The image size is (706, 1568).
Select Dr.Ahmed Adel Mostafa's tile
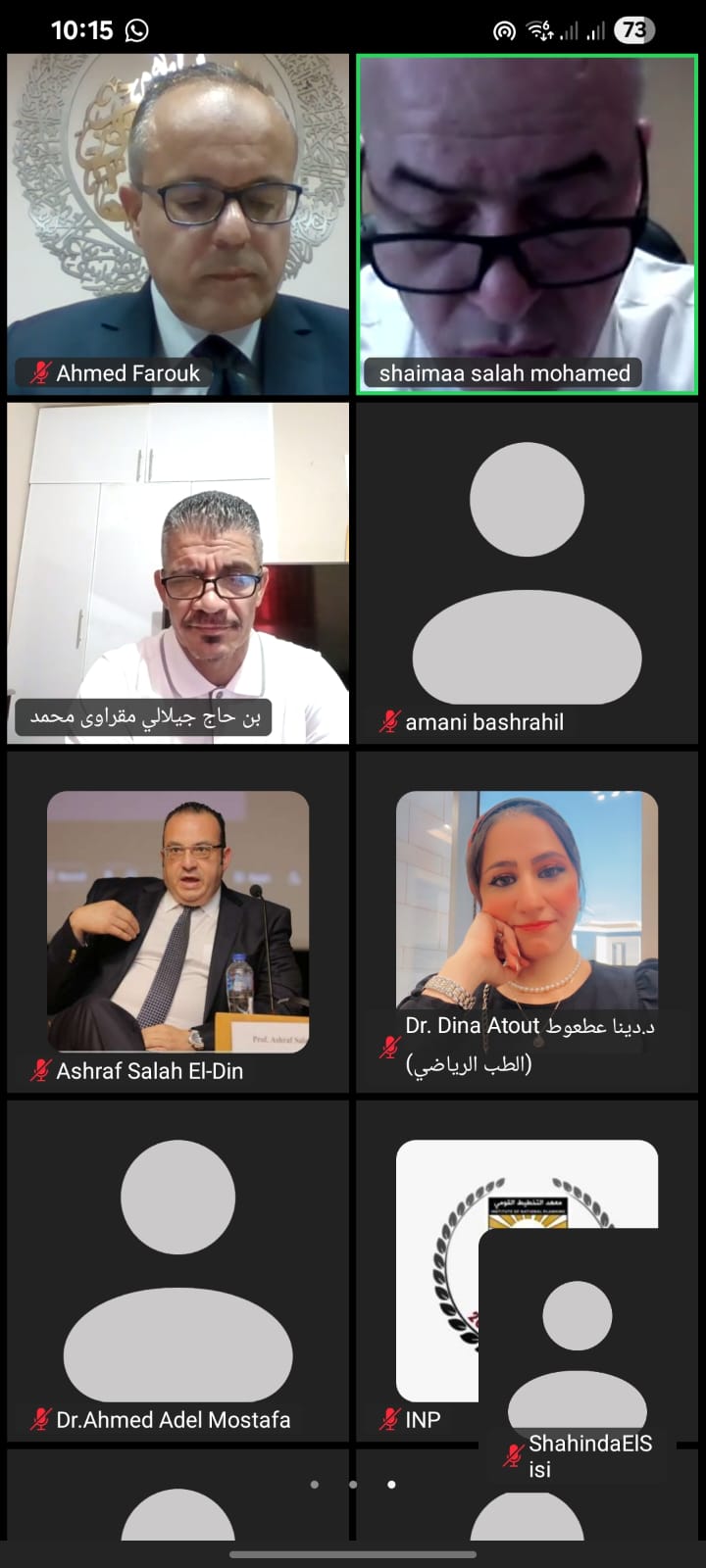177,1270
